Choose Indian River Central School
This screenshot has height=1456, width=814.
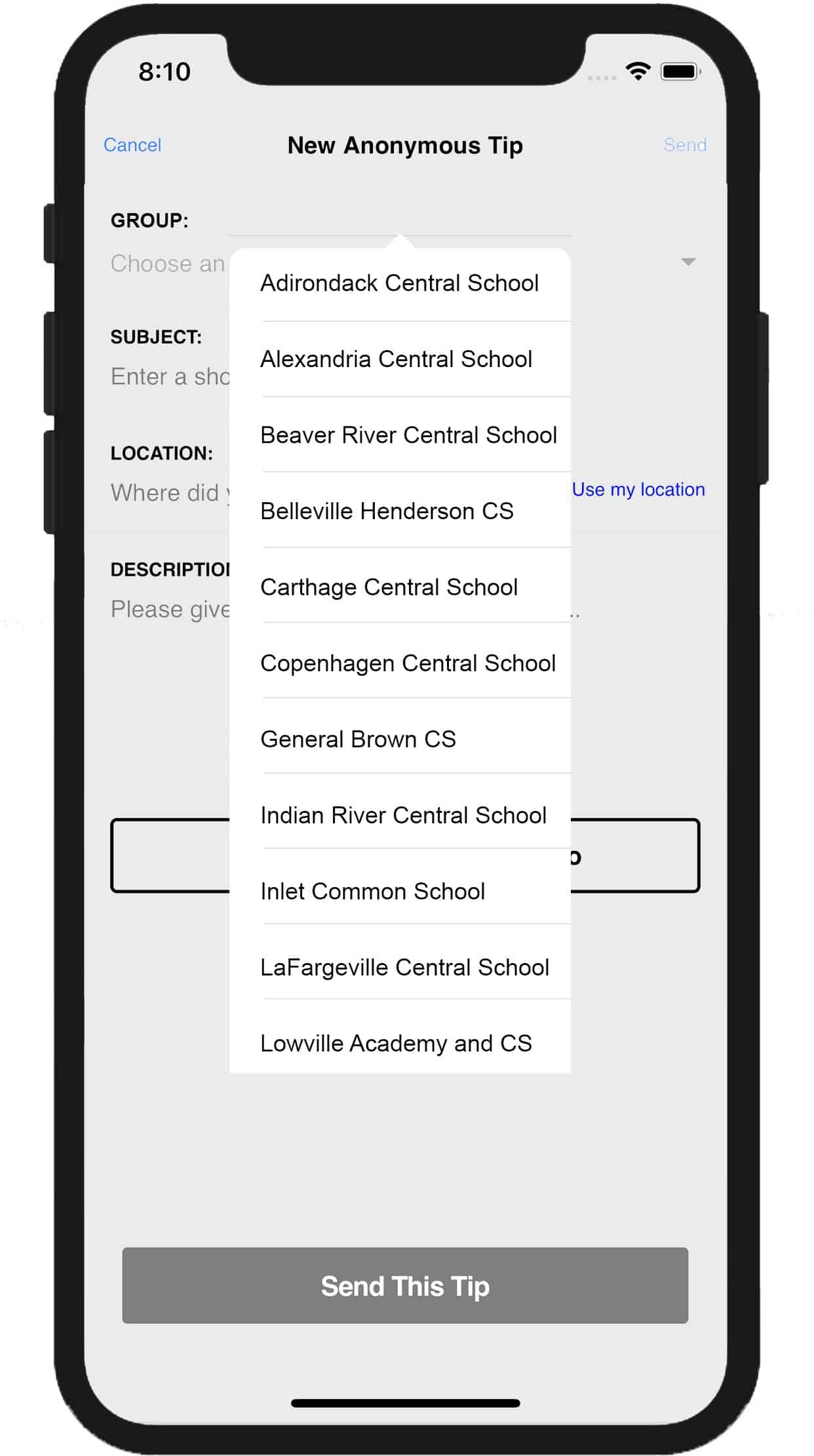pyautogui.click(x=400, y=815)
